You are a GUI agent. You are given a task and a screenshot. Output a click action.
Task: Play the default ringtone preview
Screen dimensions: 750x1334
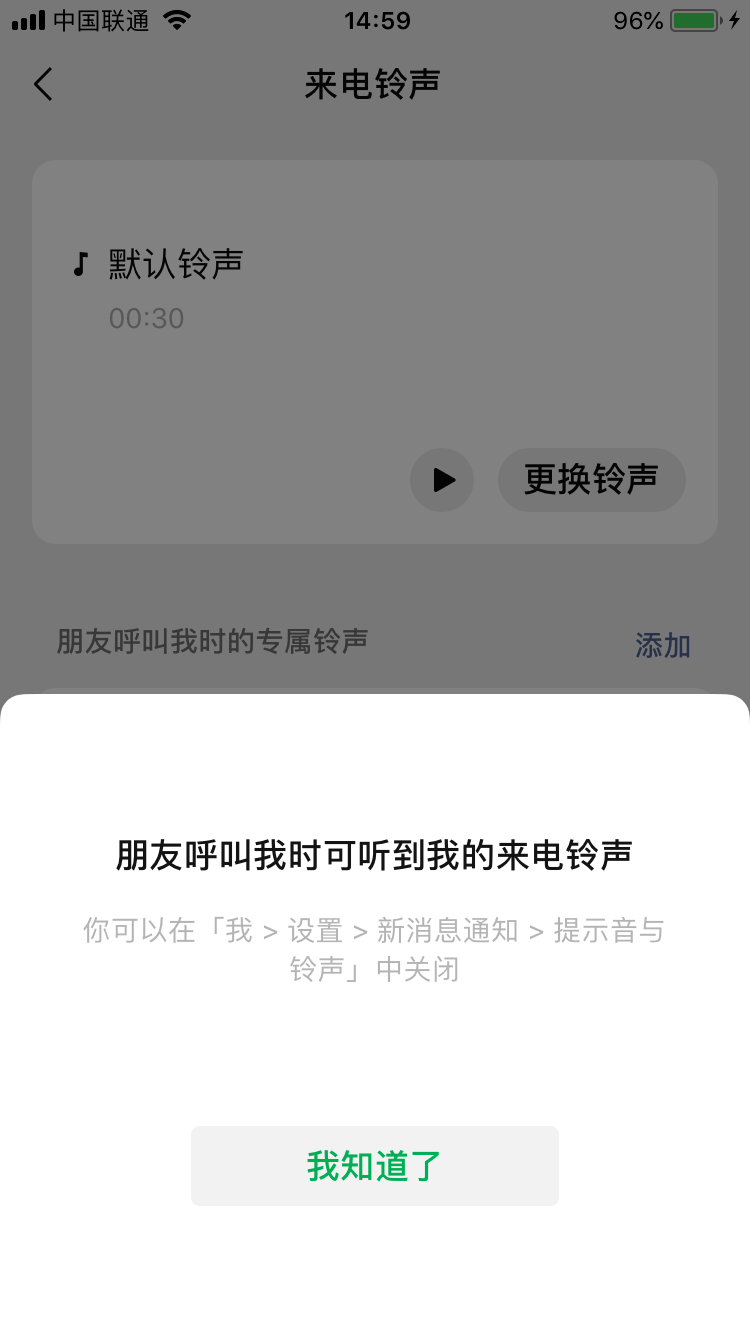(x=442, y=480)
